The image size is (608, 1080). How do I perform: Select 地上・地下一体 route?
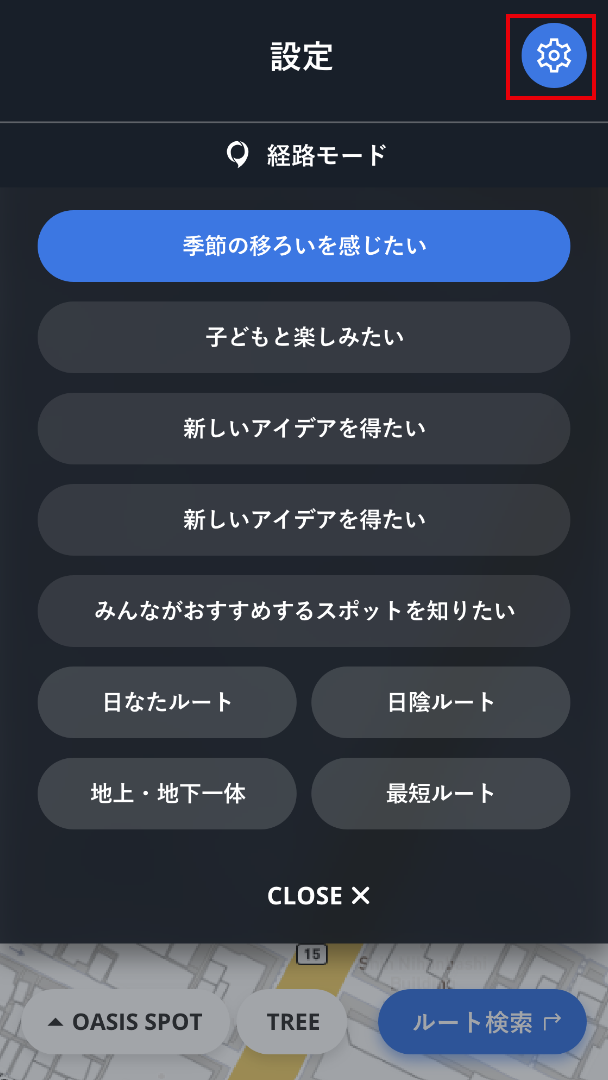(167, 793)
